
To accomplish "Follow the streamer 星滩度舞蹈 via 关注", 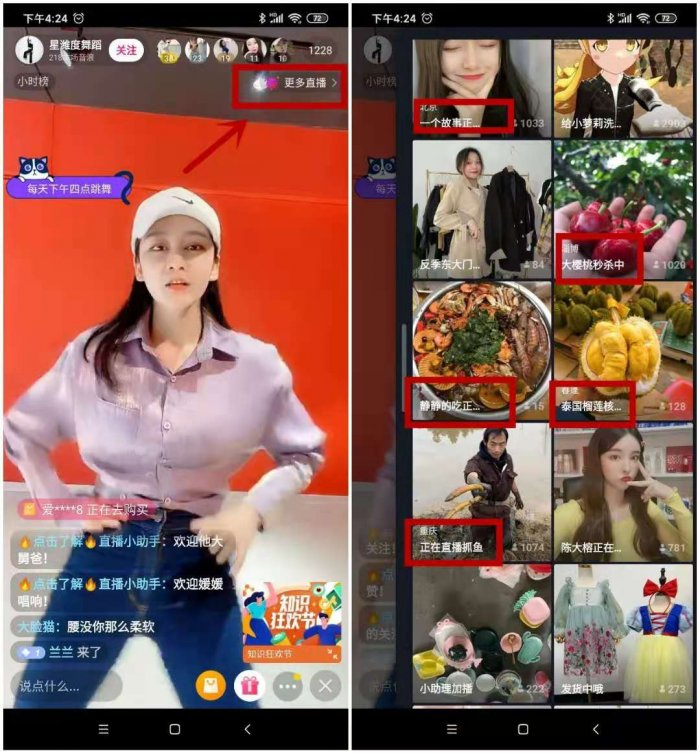I will pyautogui.click(x=126, y=51).
